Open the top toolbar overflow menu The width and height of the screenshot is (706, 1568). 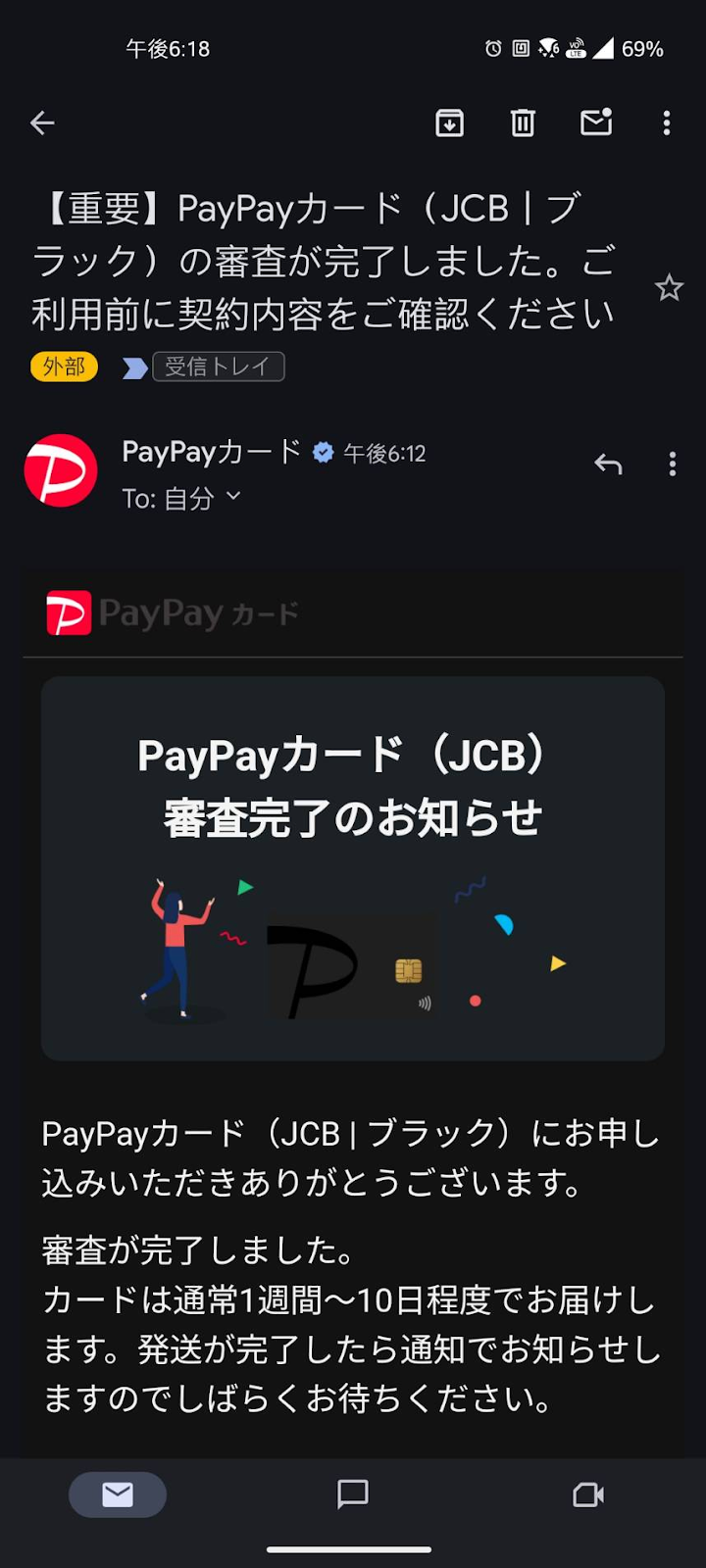click(667, 122)
